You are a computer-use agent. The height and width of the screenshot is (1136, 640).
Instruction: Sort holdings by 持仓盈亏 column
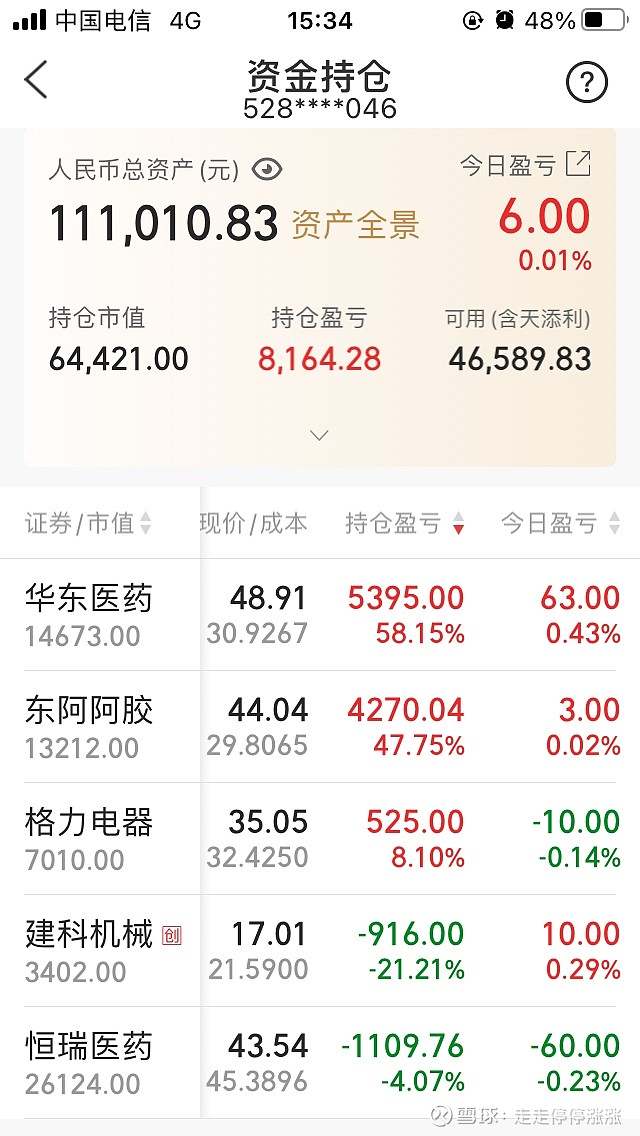pyautogui.click(x=405, y=523)
